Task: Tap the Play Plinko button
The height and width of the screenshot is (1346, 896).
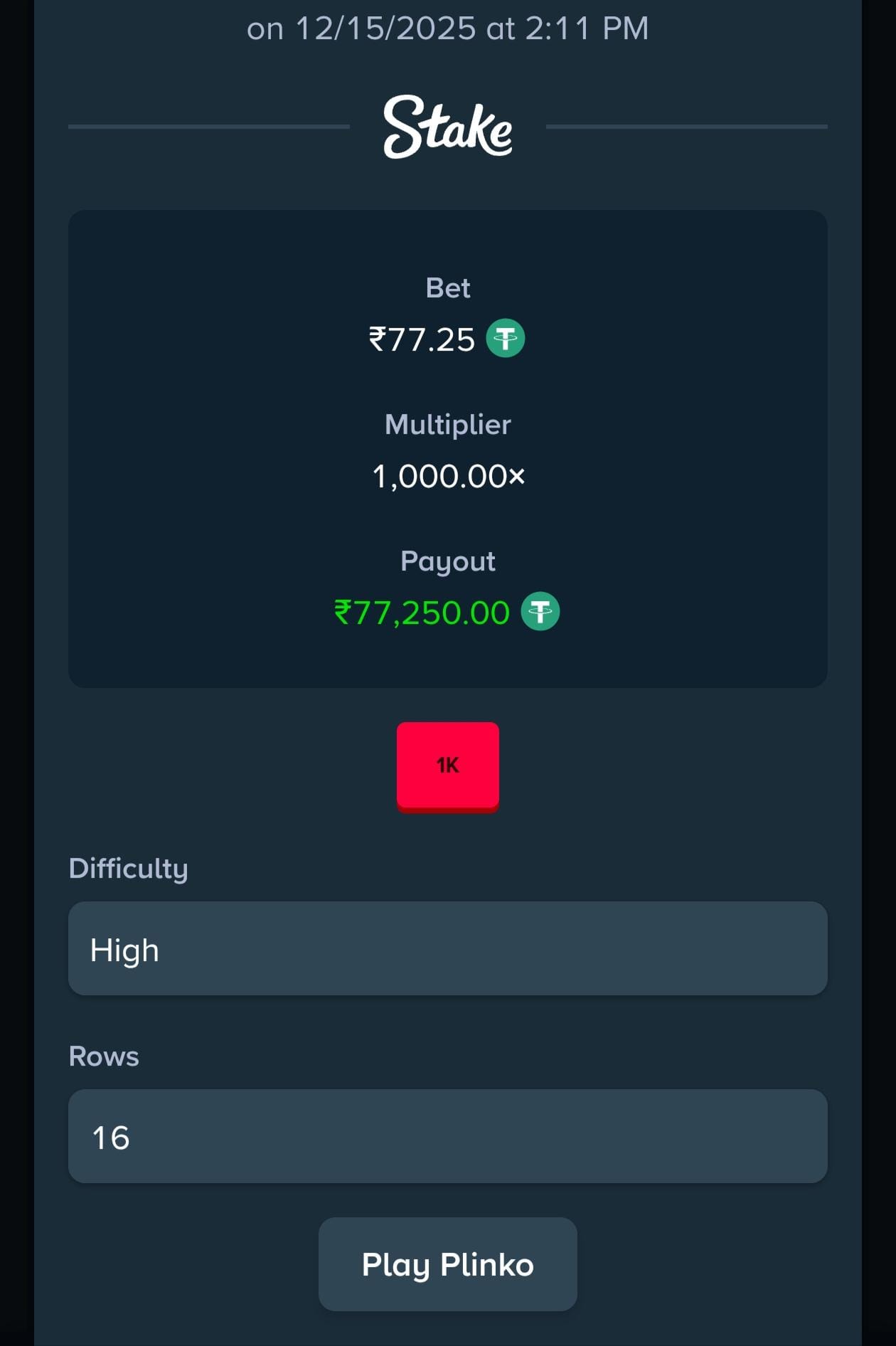Action: (x=447, y=1264)
